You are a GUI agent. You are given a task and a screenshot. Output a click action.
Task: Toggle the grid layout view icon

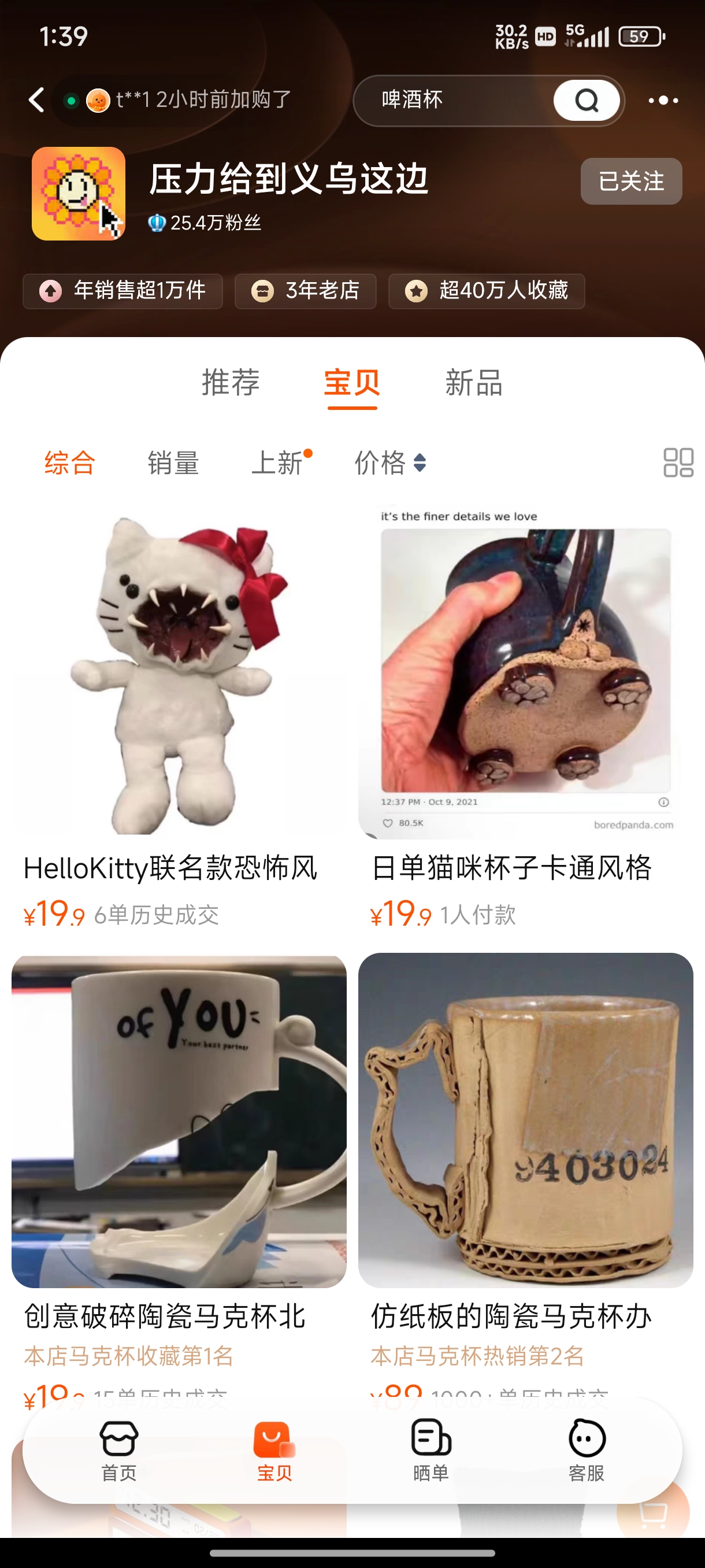(678, 463)
